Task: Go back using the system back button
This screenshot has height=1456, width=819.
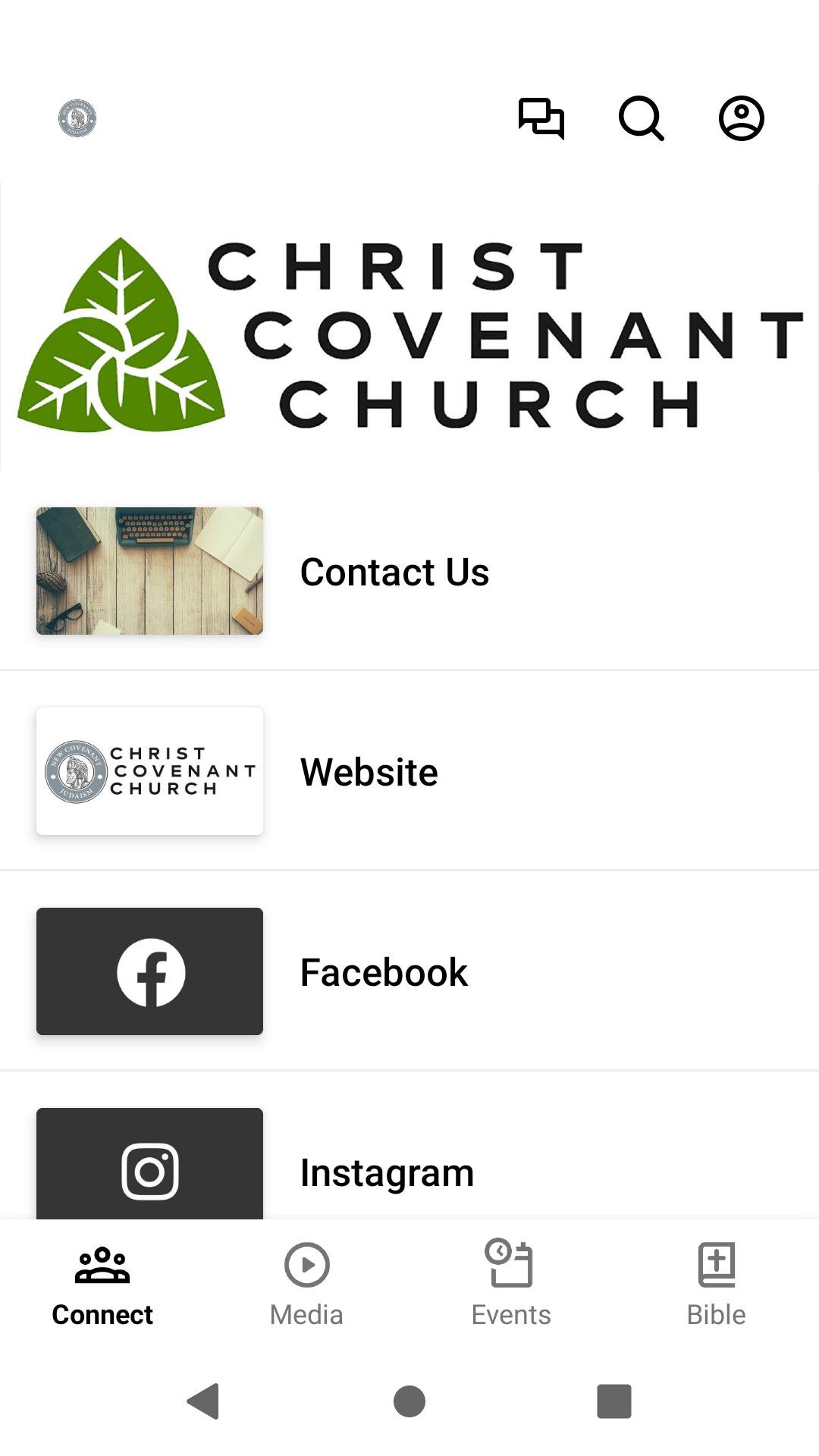Action: coord(203,1401)
